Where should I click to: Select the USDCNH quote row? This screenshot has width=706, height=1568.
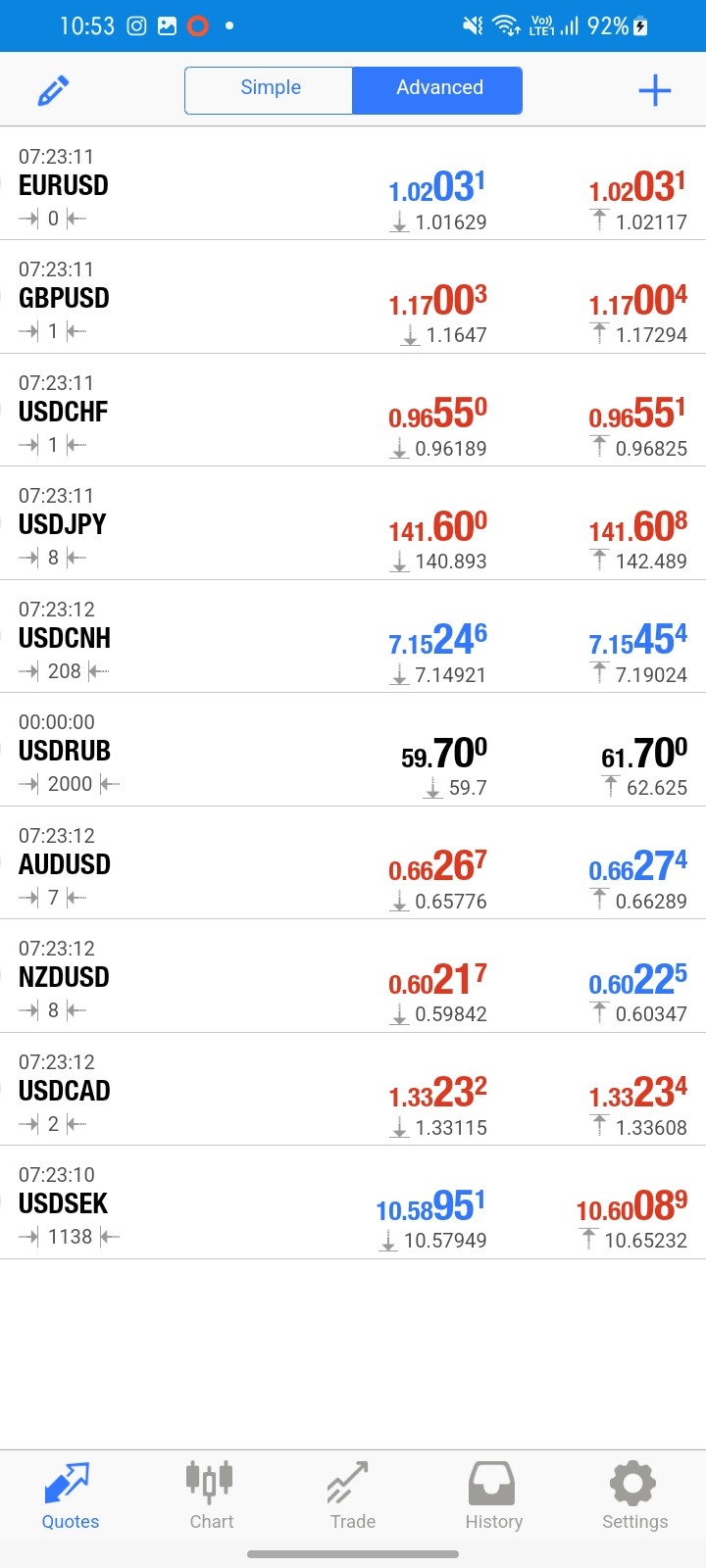(353, 638)
